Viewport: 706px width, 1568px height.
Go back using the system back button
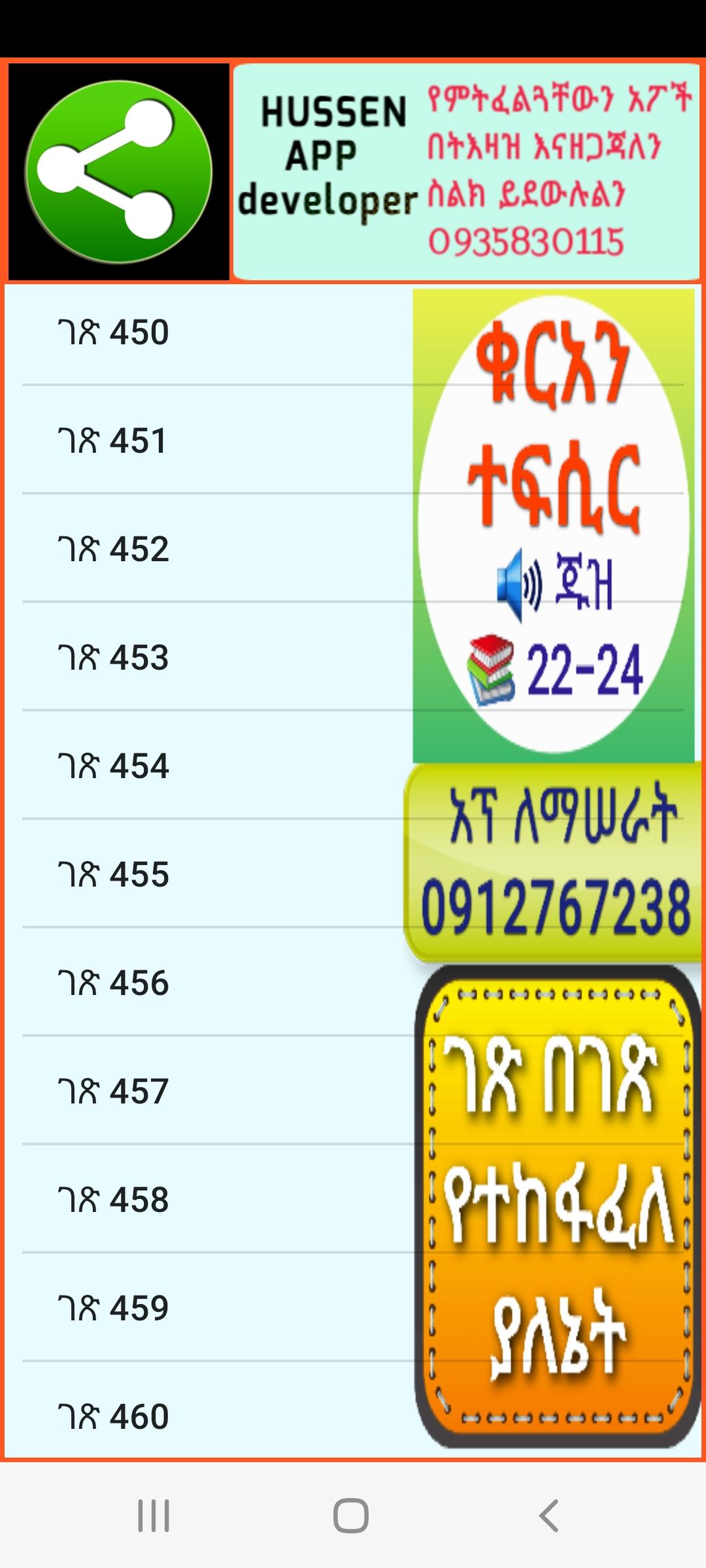[x=548, y=1516]
